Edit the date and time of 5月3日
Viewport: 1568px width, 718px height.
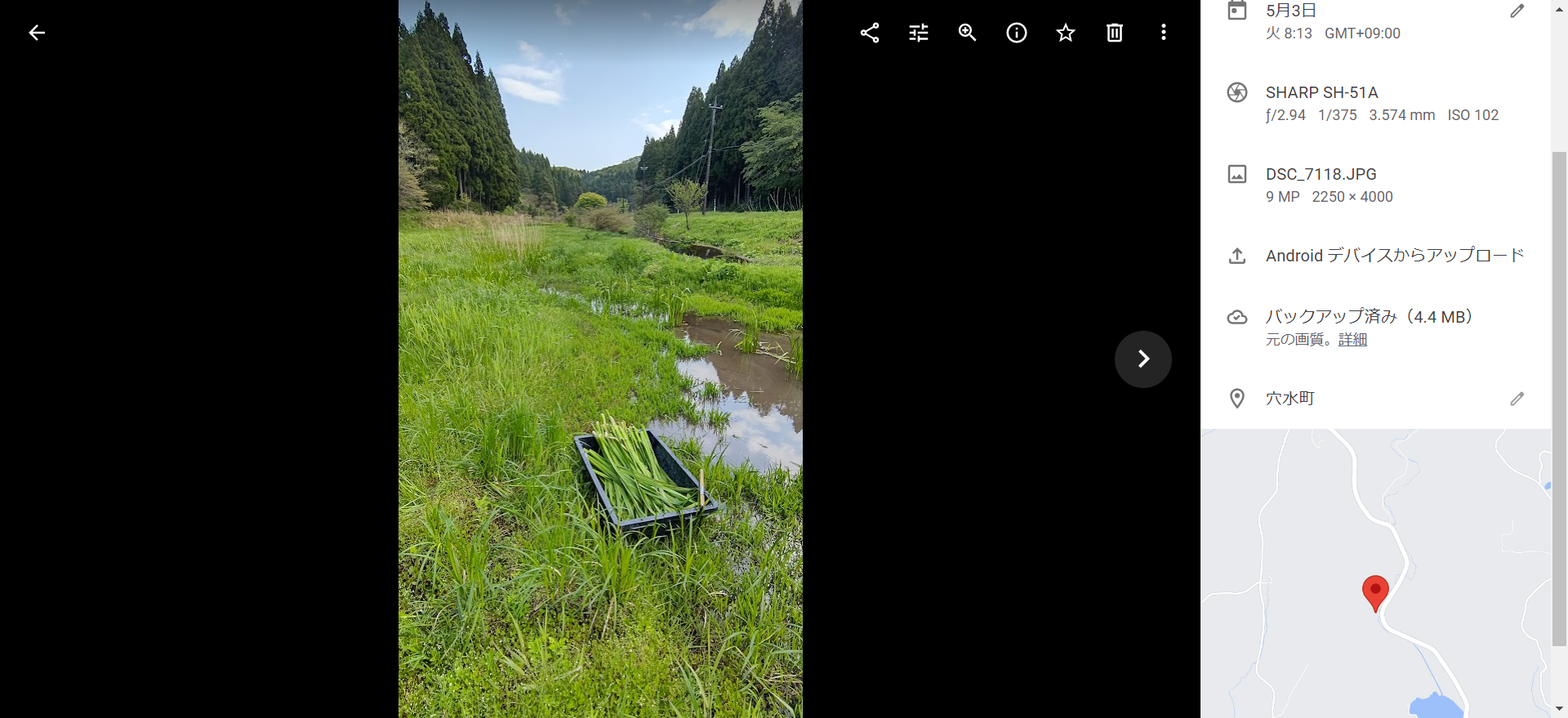[1517, 11]
